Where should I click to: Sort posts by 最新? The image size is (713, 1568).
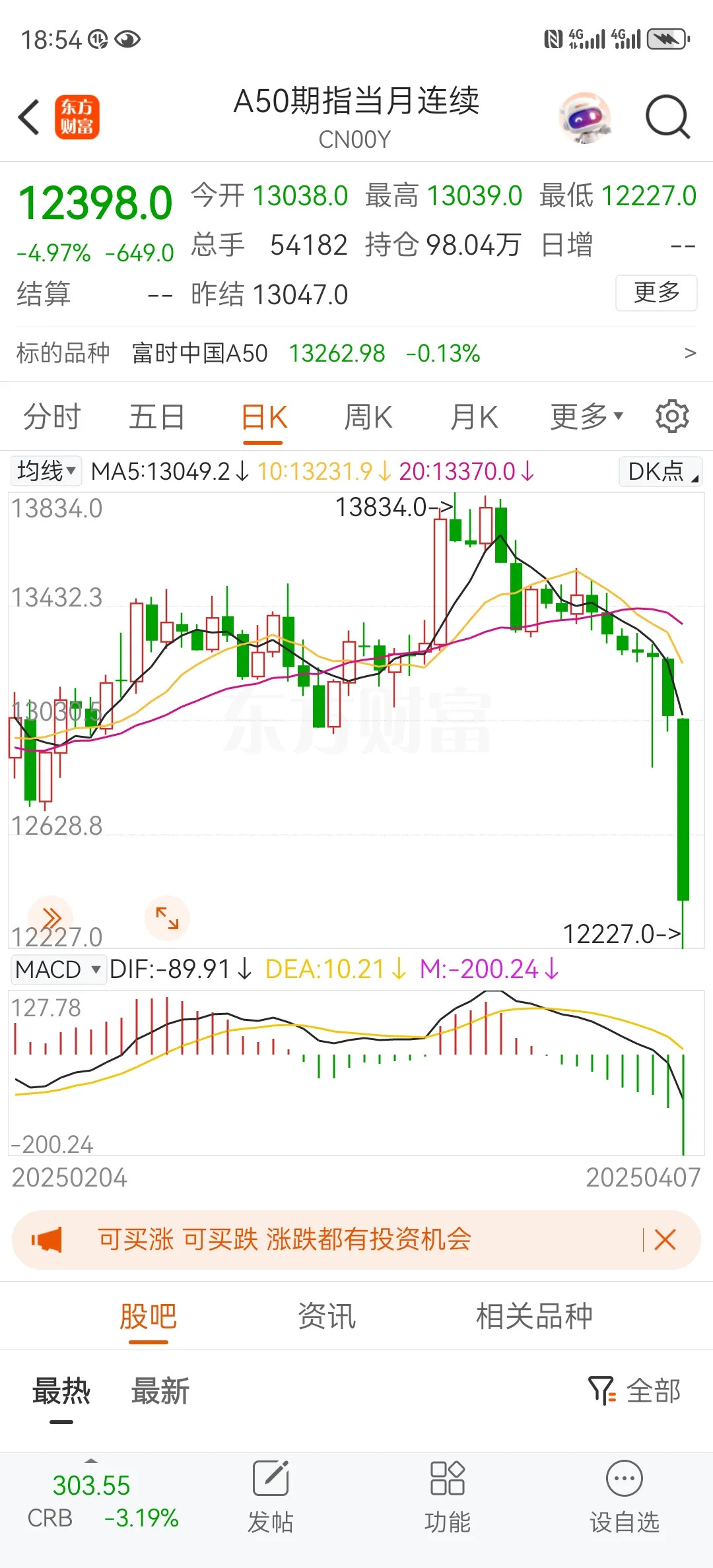pyautogui.click(x=160, y=1391)
